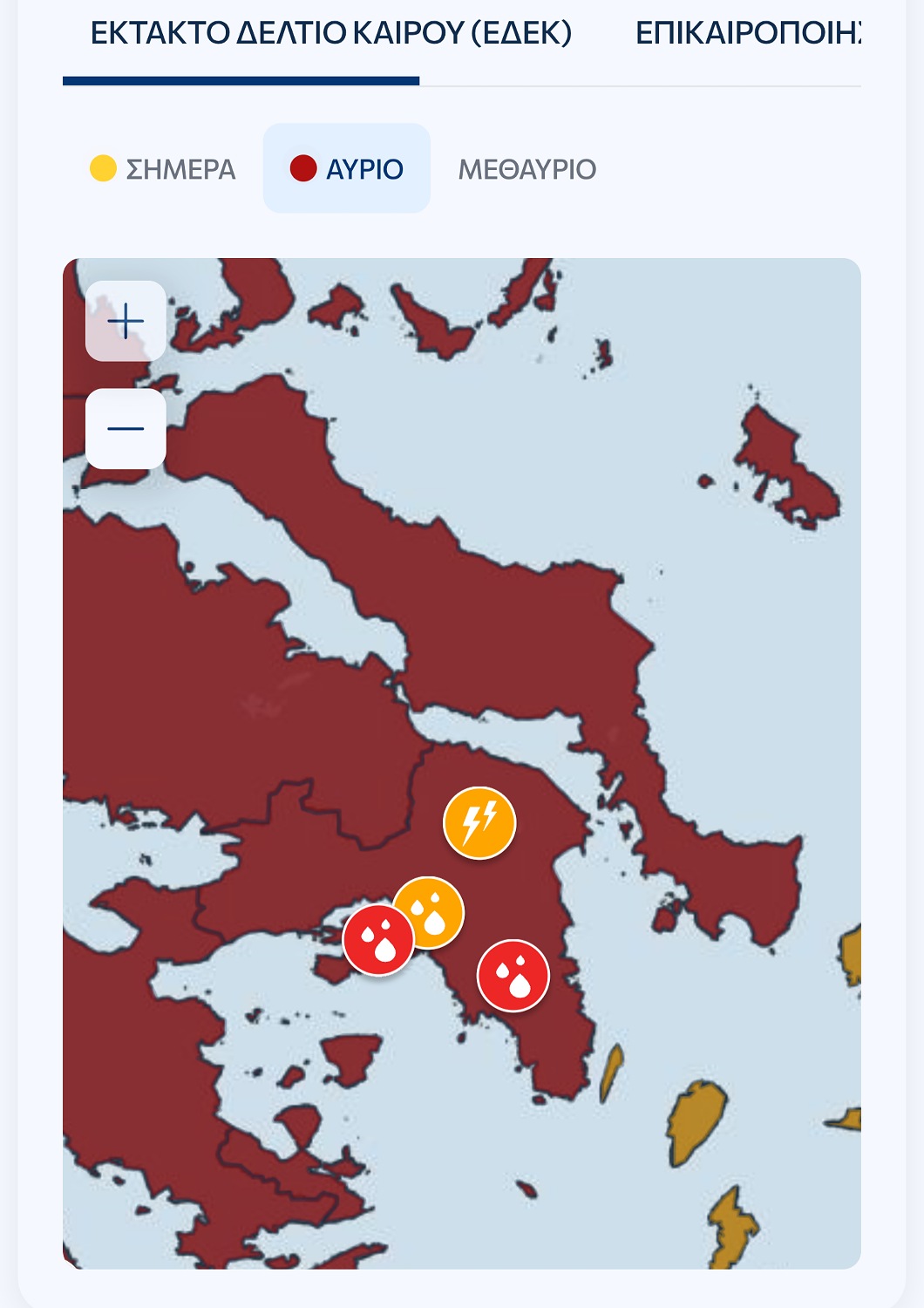Zoom in on the map
The image size is (924, 1308).
126,321
